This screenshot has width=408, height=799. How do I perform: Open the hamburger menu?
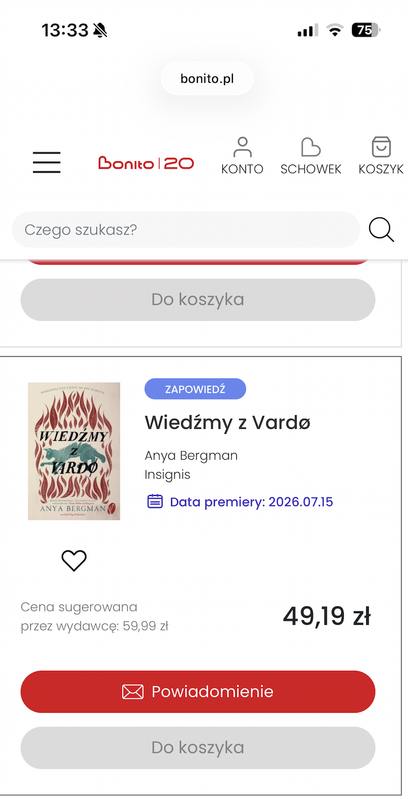pyautogui.click(x=47, y=163)
